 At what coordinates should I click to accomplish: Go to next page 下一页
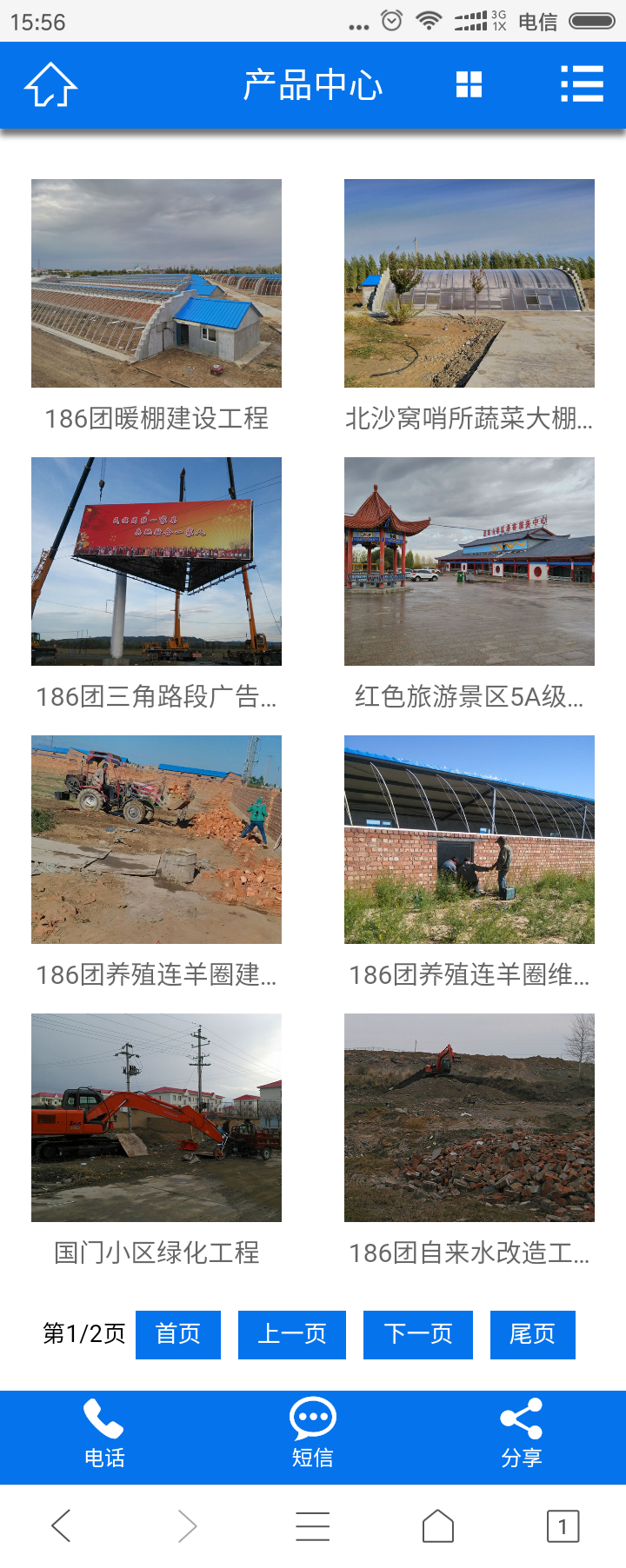418,1334
